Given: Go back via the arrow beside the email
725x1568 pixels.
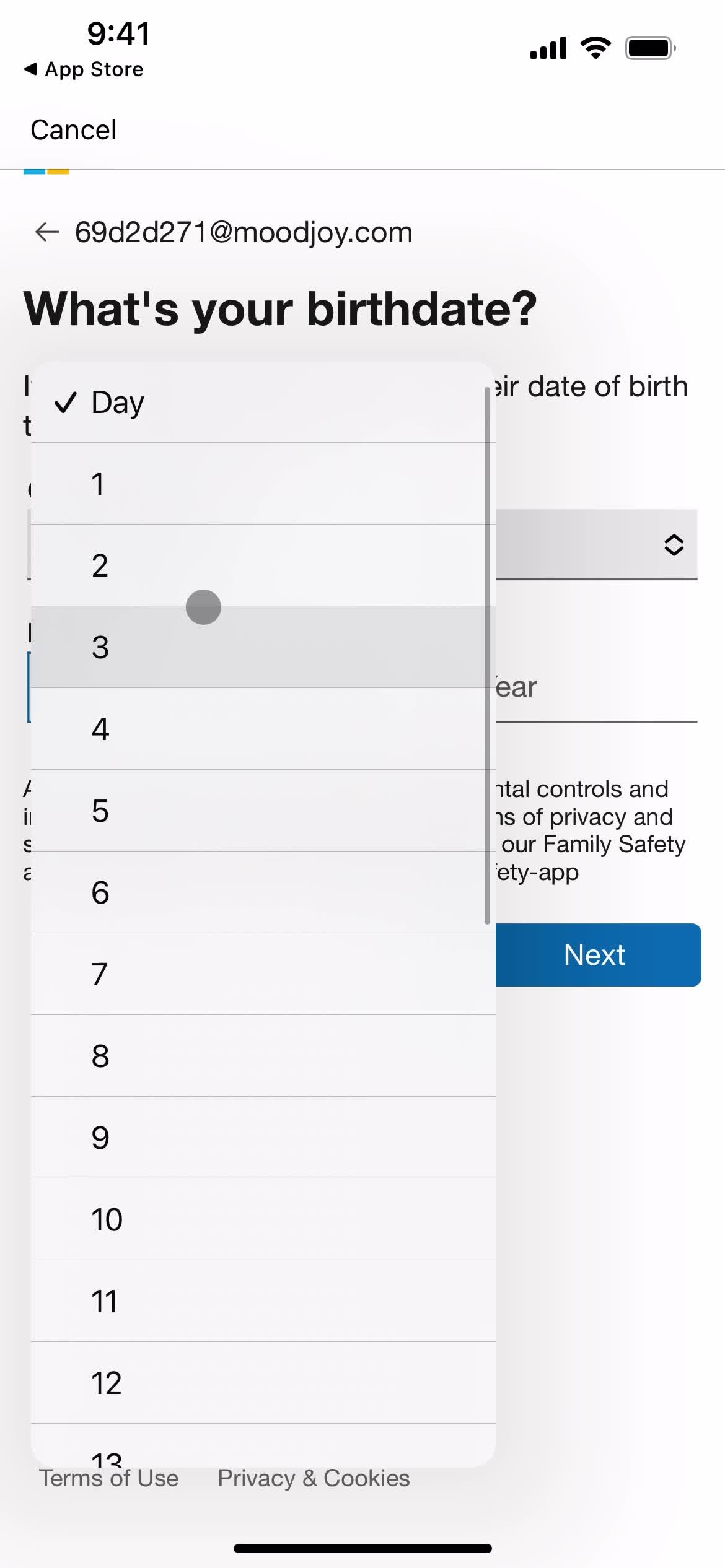Looking at the screenshot, I should point(47,232).
